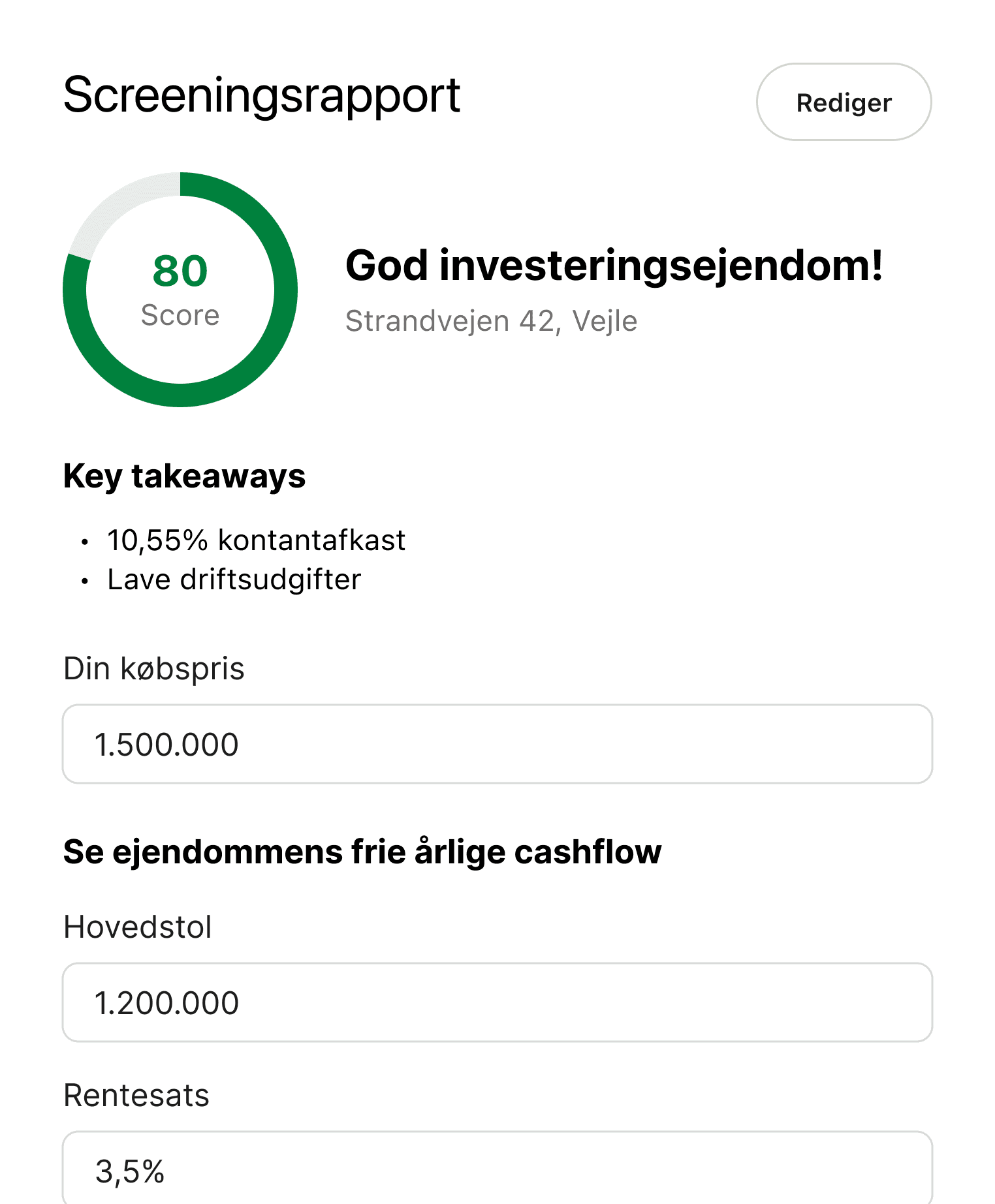
Task: Select the Key takeaways heading
Action: click(183, 477)
